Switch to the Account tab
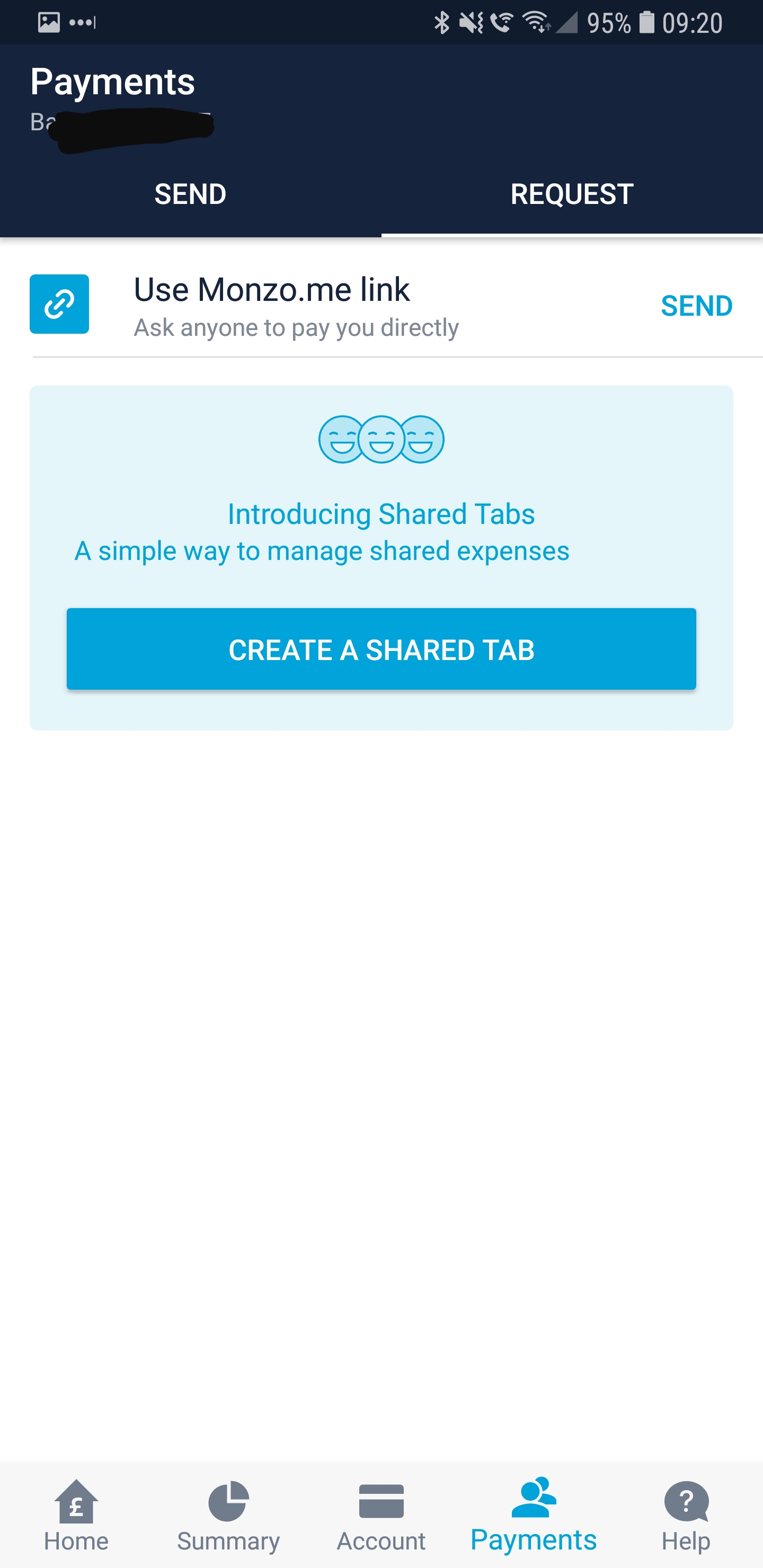 (381, 1516)
